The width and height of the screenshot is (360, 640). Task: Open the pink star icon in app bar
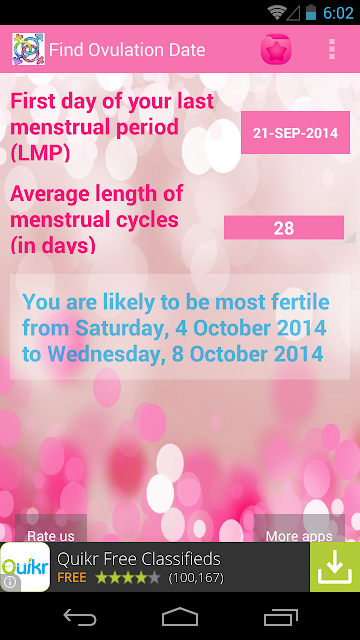pyautogui.click(x=276, y=49)
